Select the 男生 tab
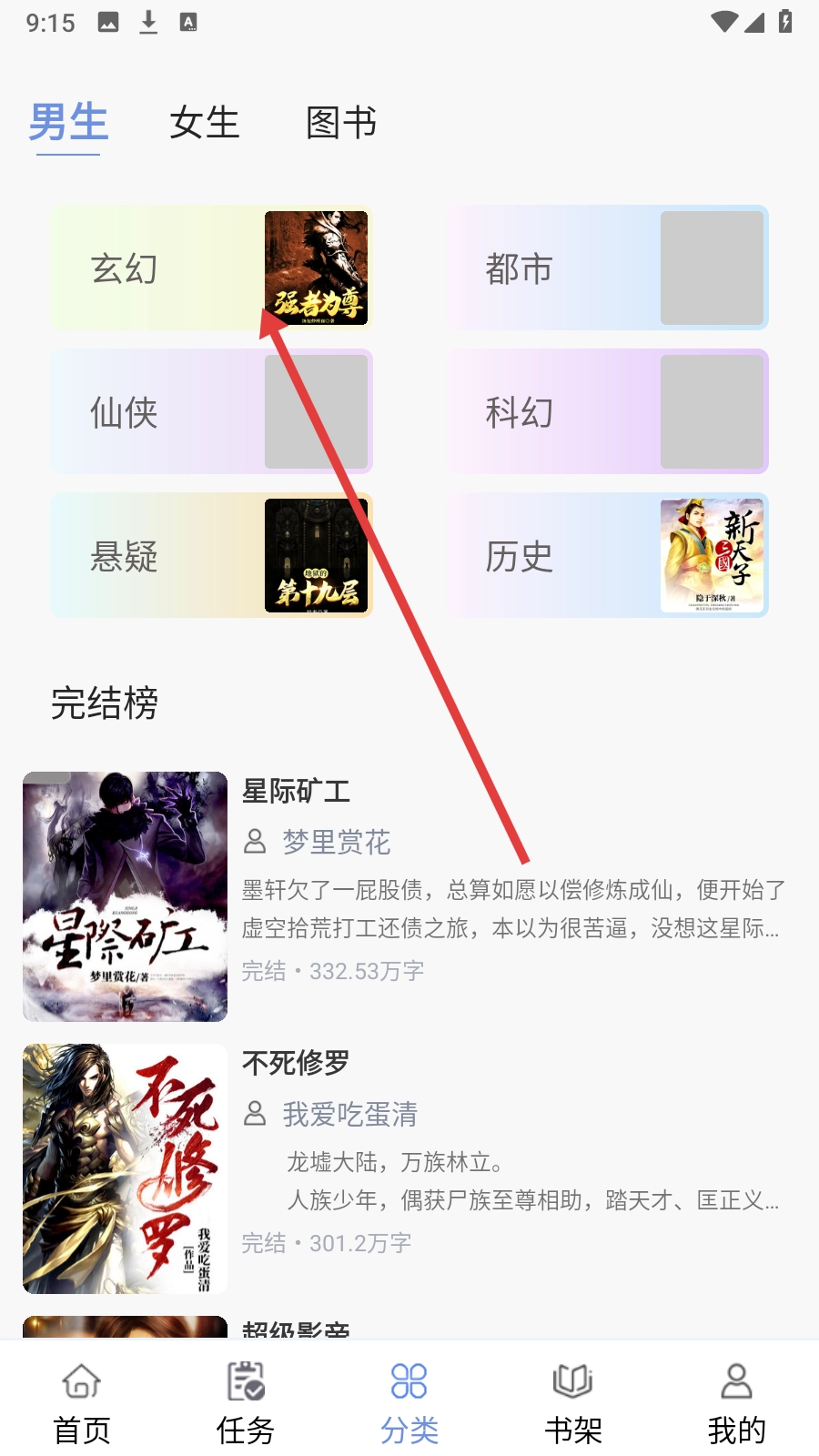 68,123
